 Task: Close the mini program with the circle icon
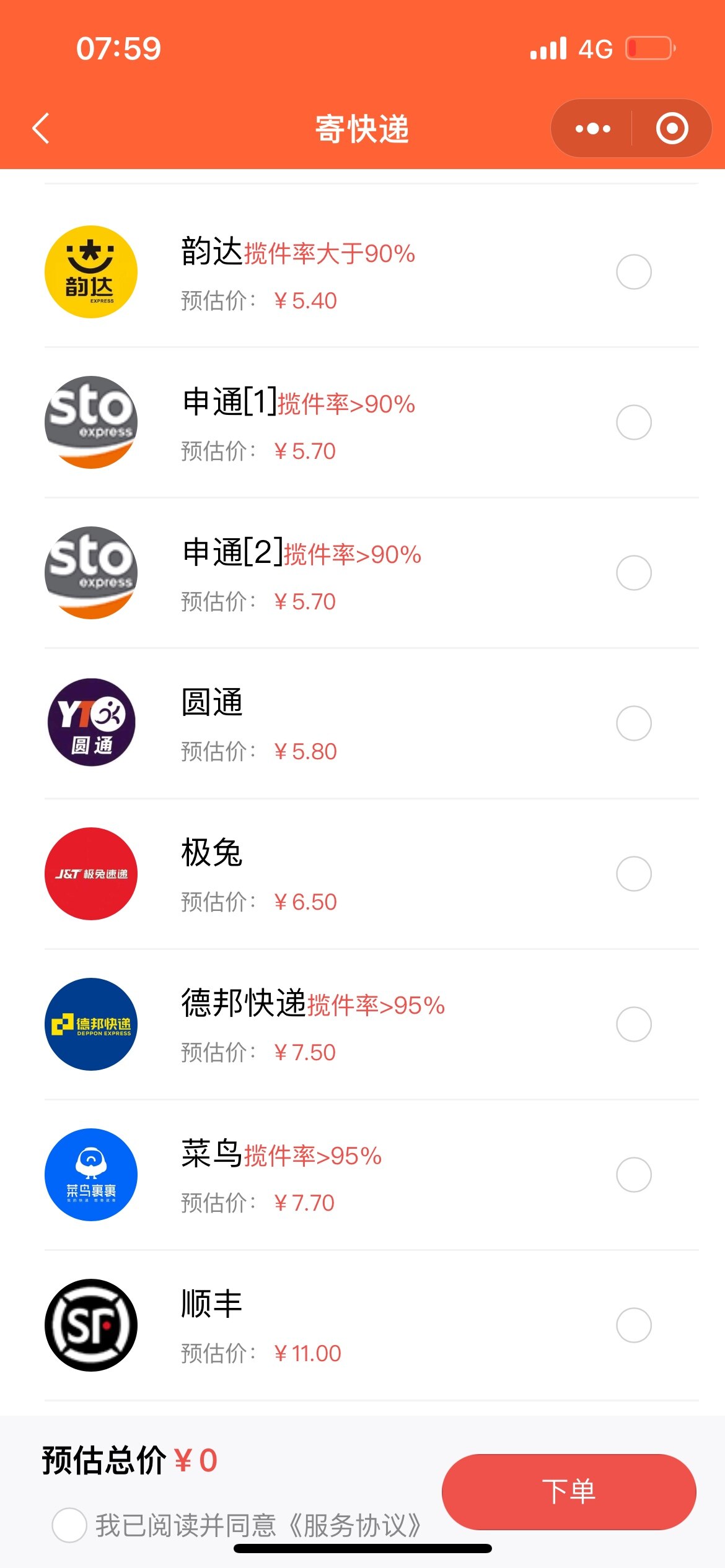tap(672, 129)
